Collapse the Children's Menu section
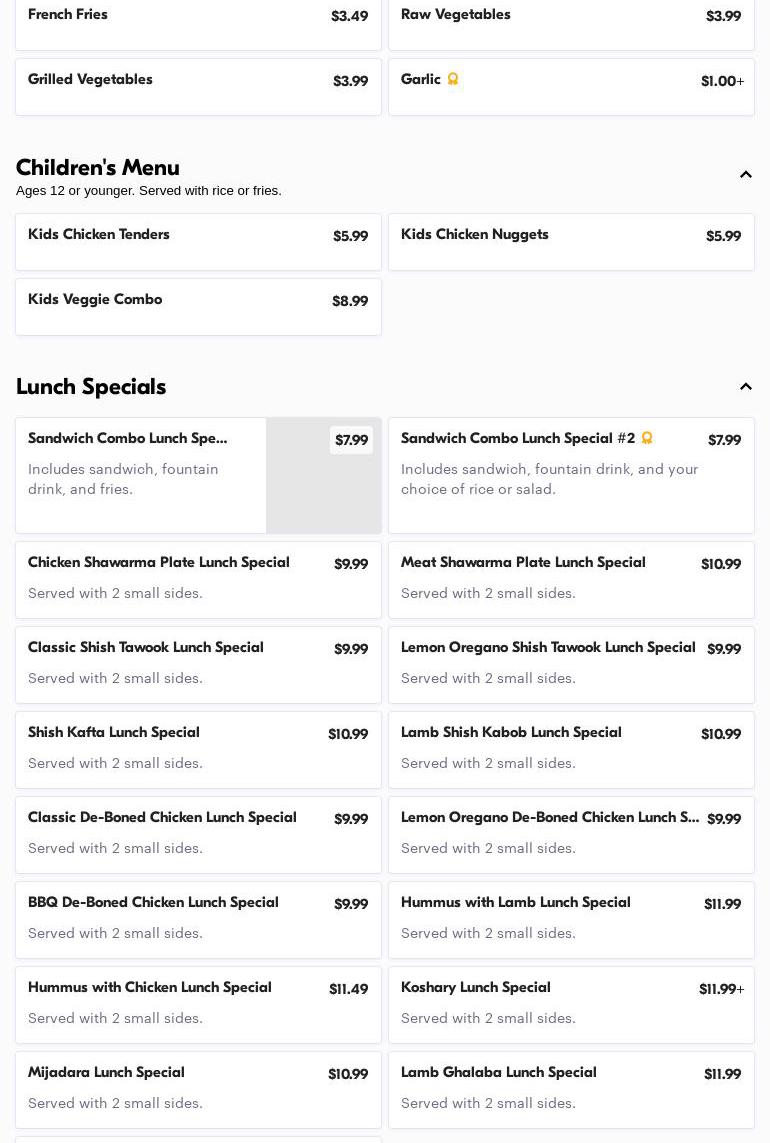This screenshot has height=1143, width=770. 745,175
